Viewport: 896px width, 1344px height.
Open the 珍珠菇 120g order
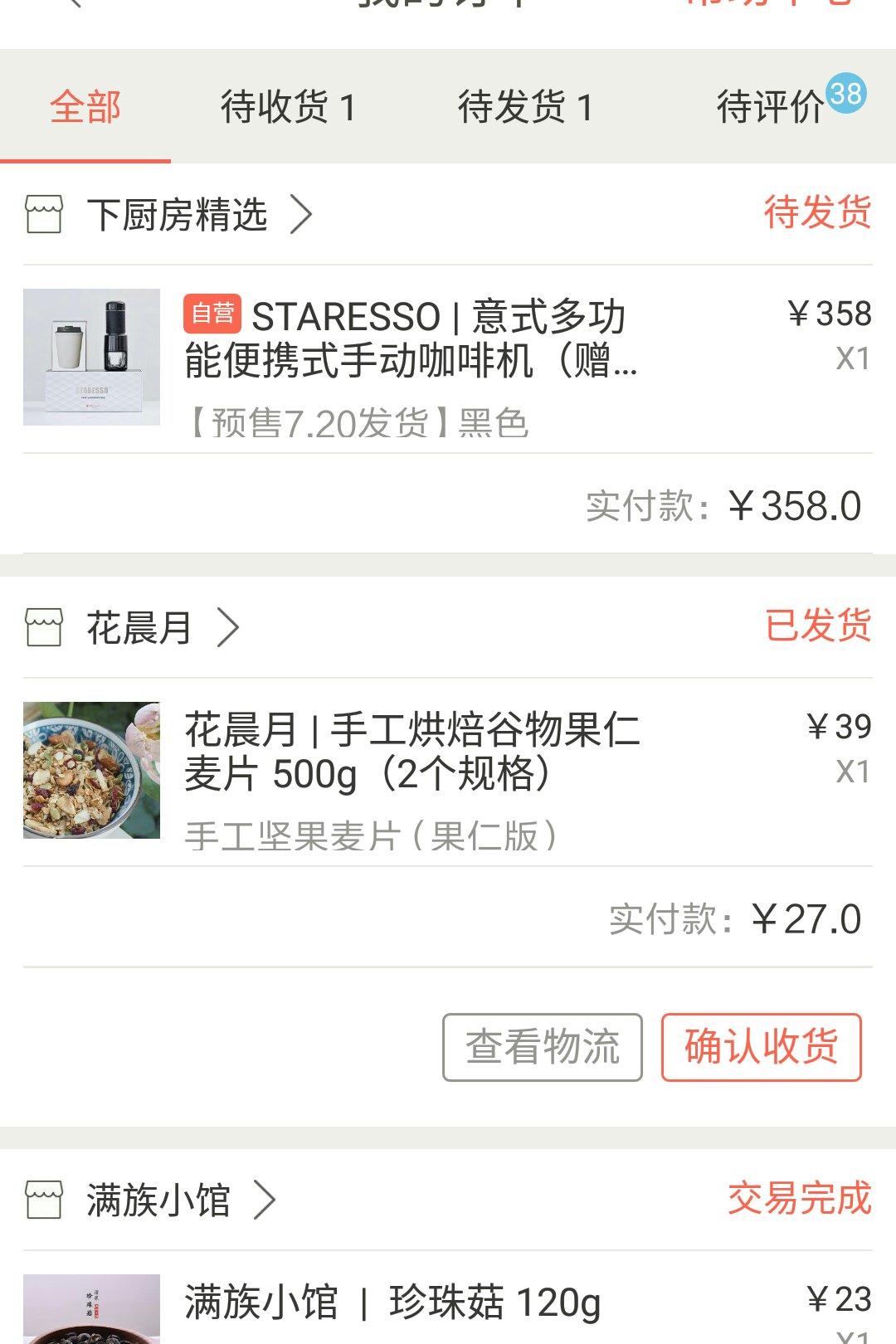448,1304
